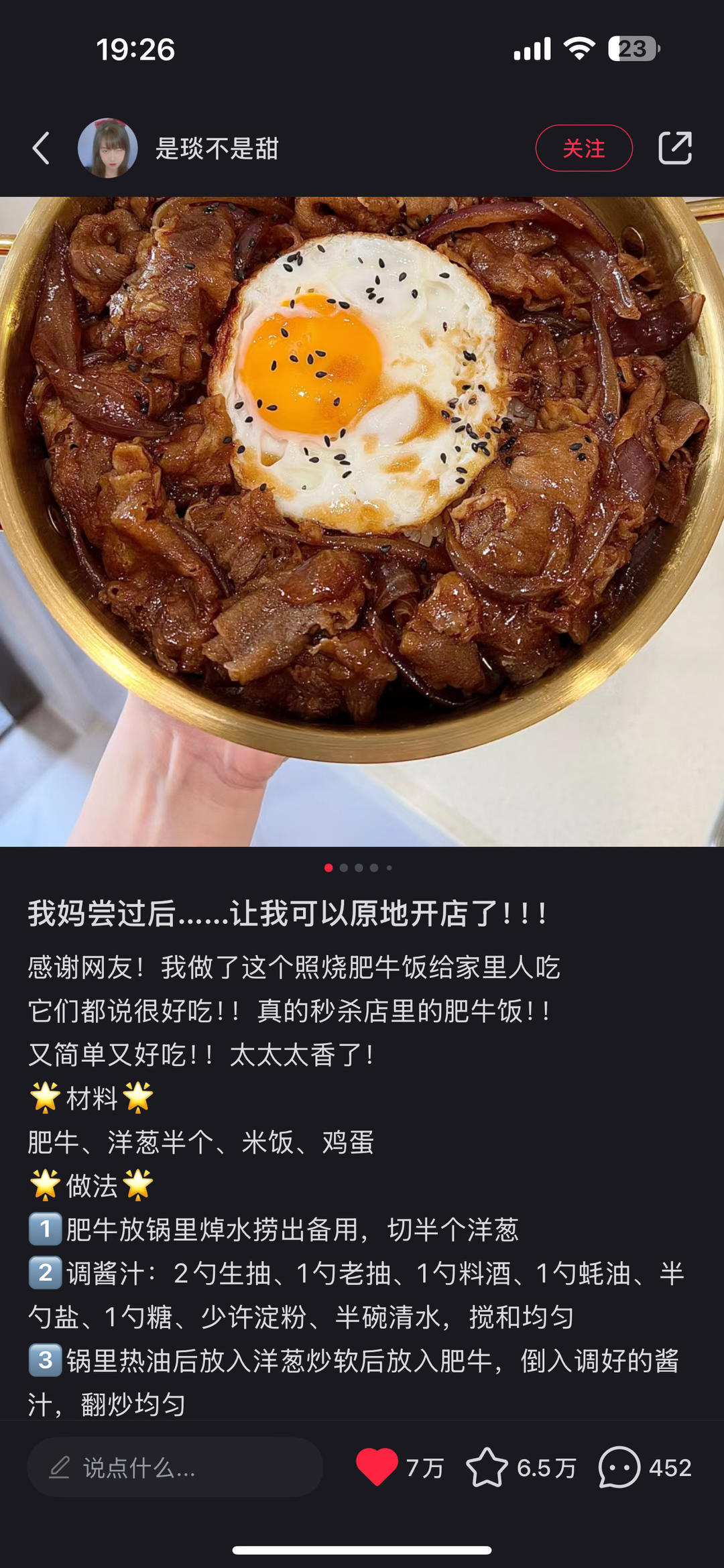Screen dimensions: 724x1568
Task: Go back using the back arrow
Action: coord(42,148)
